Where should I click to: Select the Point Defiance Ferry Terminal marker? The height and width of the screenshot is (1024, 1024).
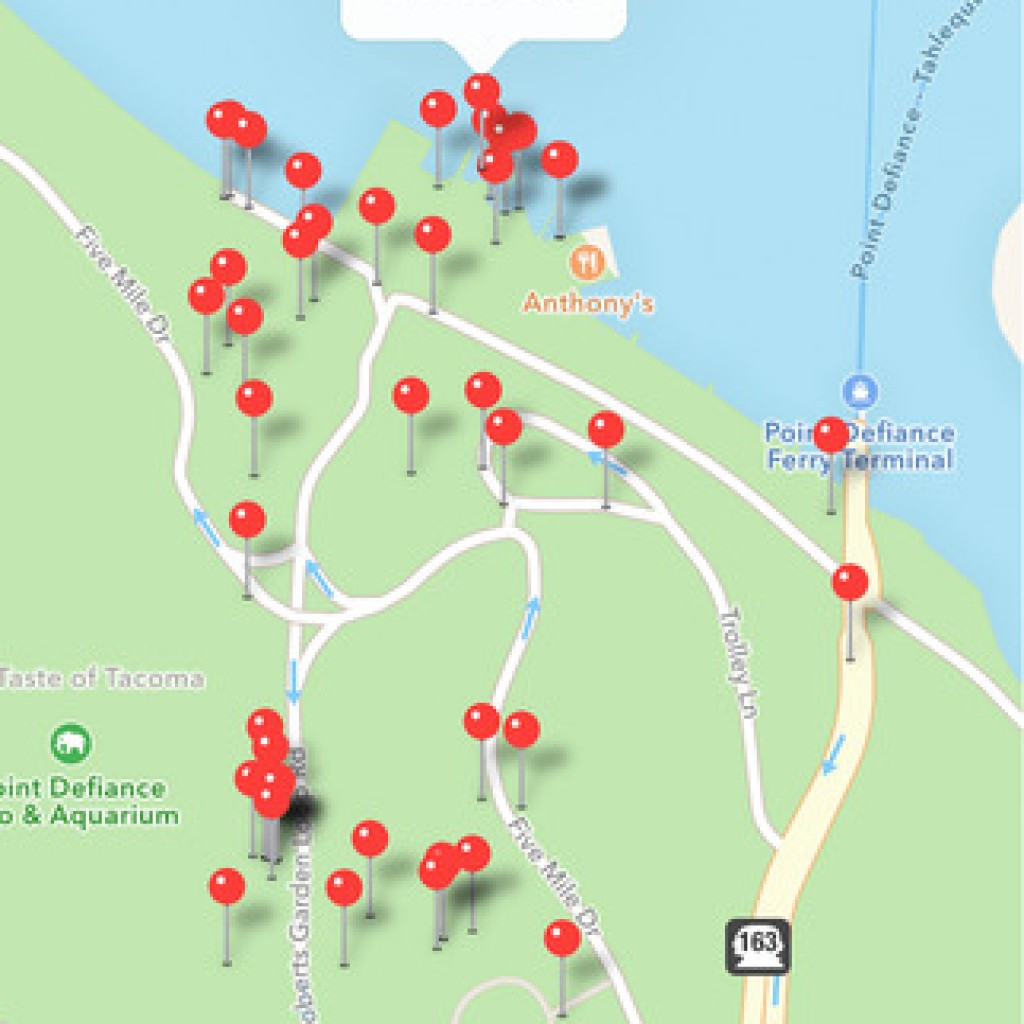click(x=859, y=389)
